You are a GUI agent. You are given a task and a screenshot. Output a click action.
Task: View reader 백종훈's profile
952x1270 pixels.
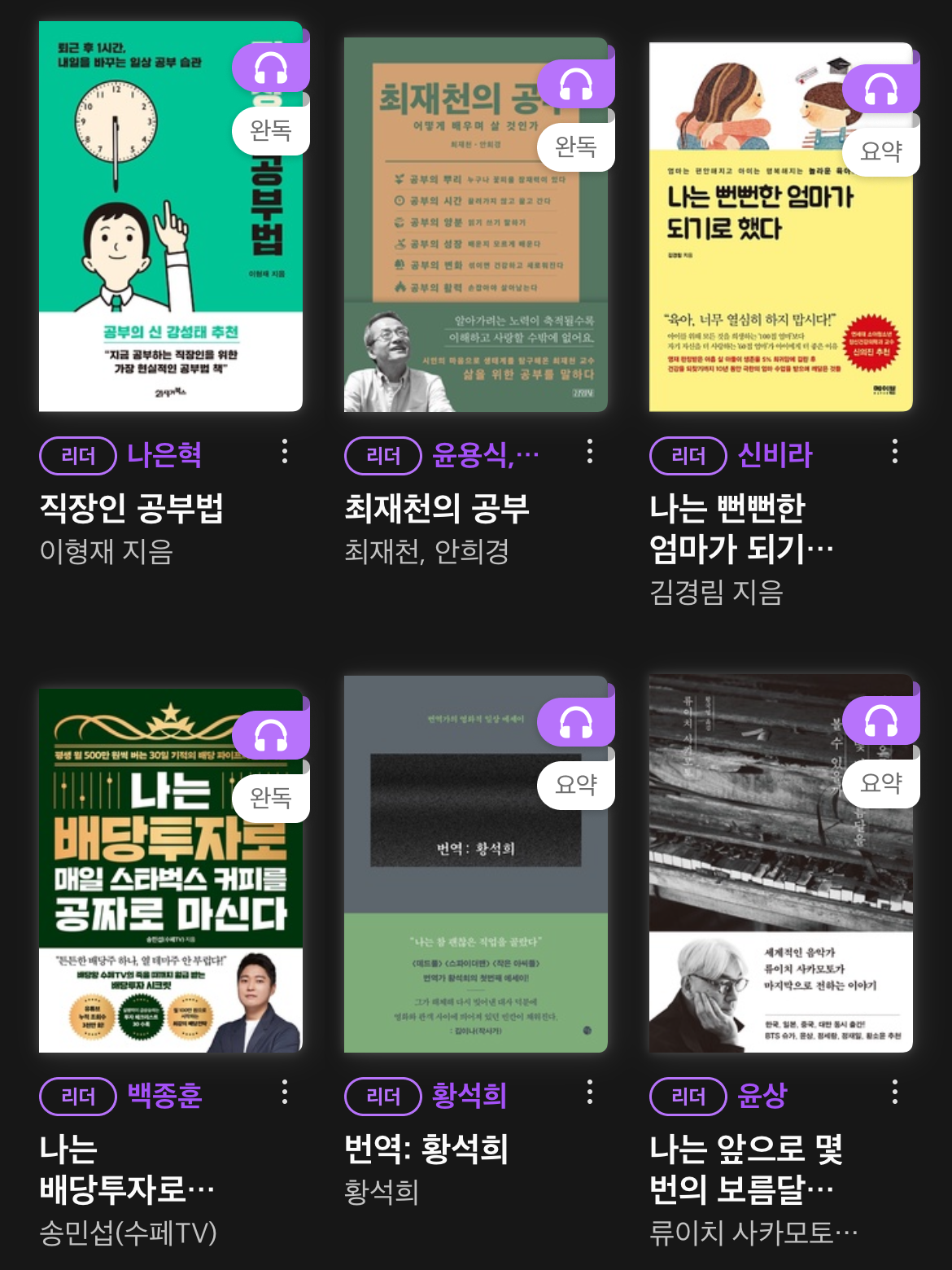(x=164, y=1096)
